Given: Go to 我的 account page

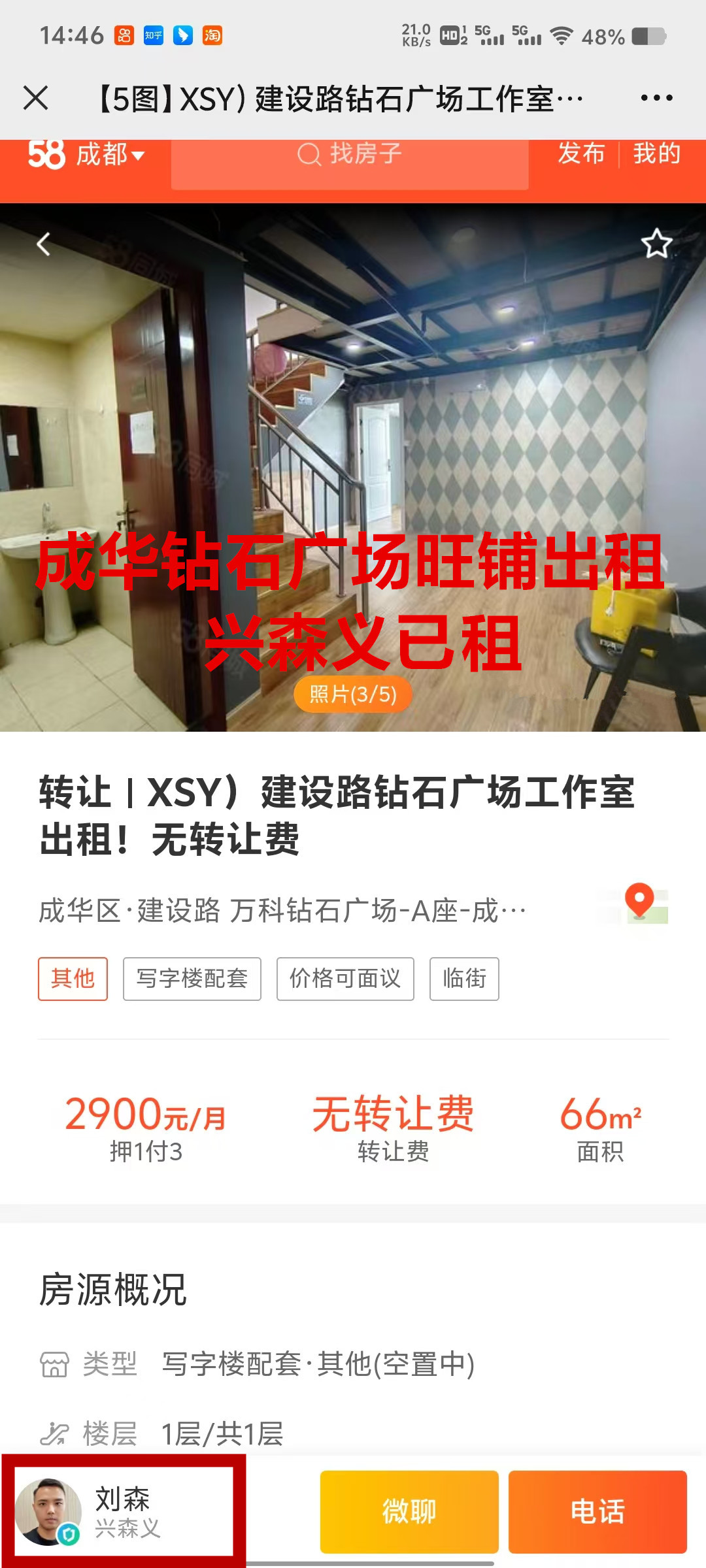Looking at the screenshot, I should click(656, 154).
